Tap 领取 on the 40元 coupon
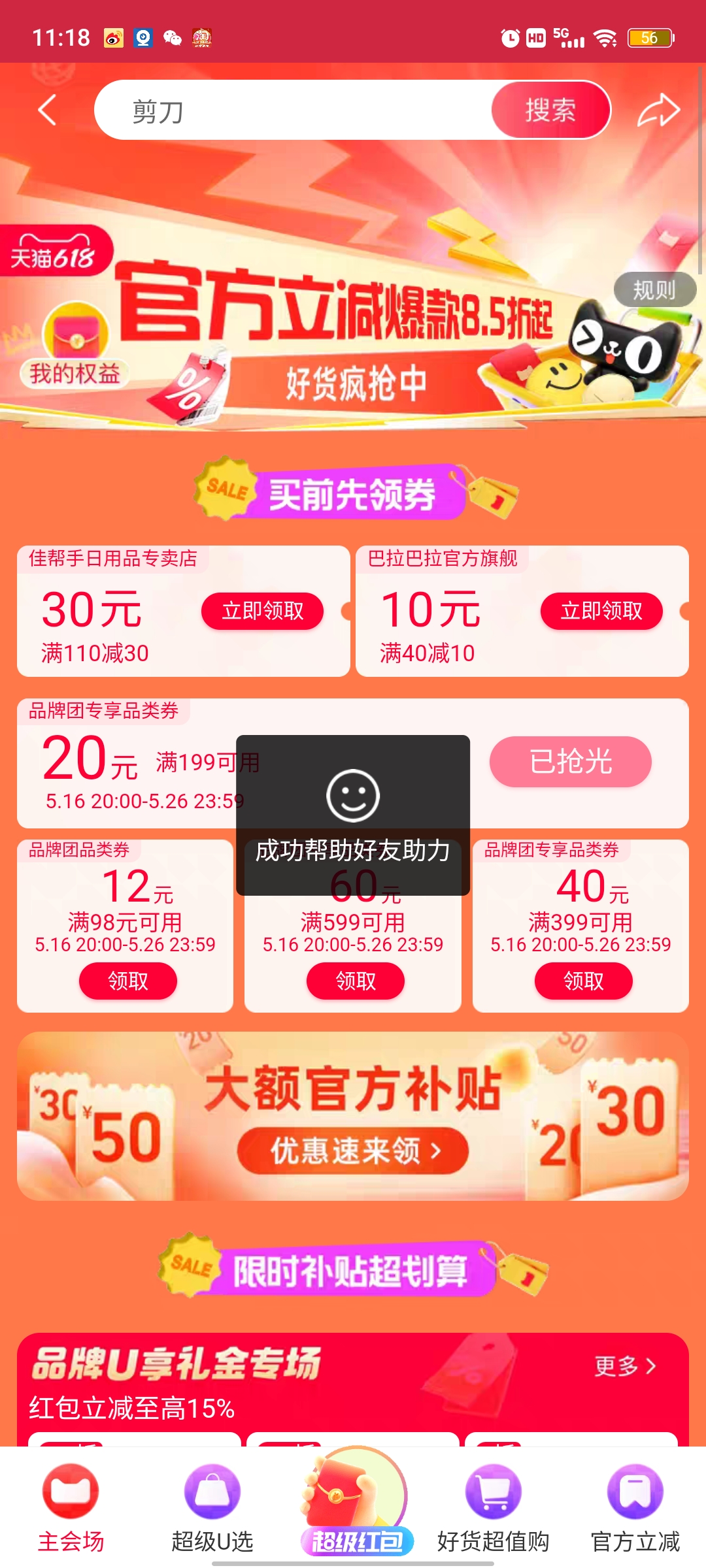 click(x=584, y=981)
